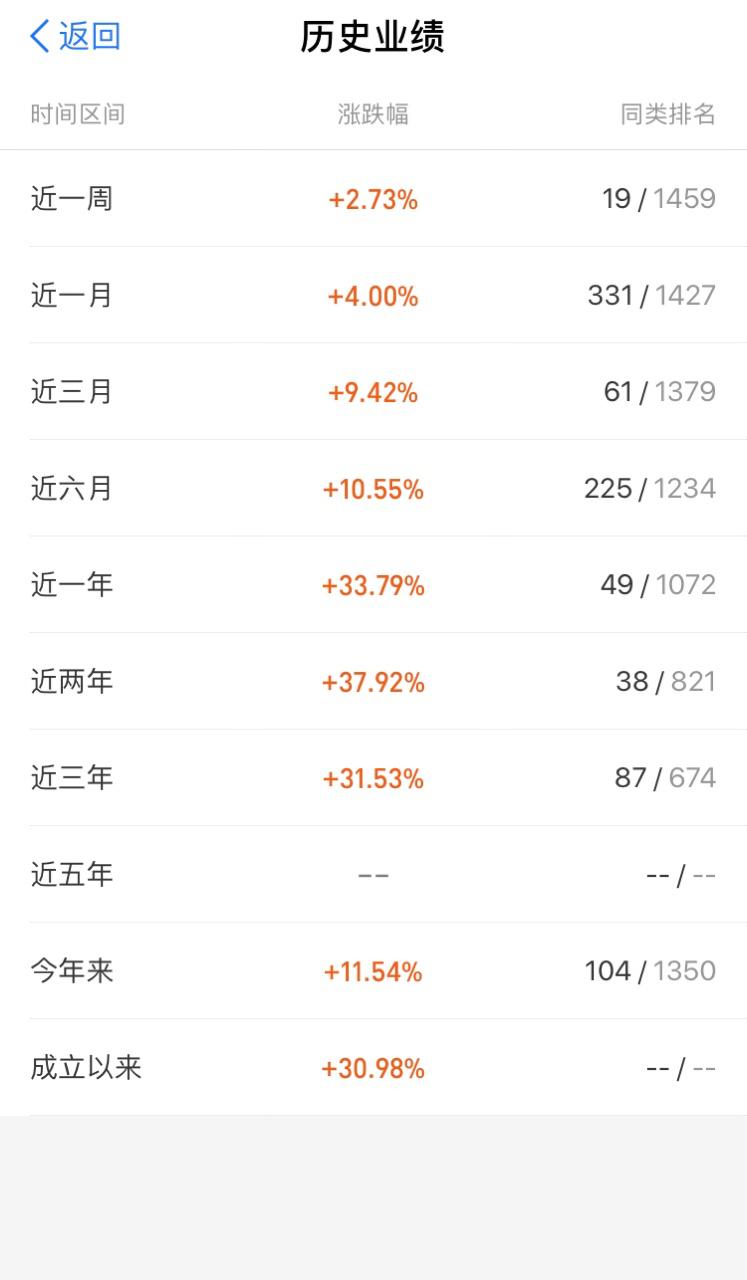
Task: Click the 同类排名 column header
Action: pyautogui.click(x=668, y=114)
